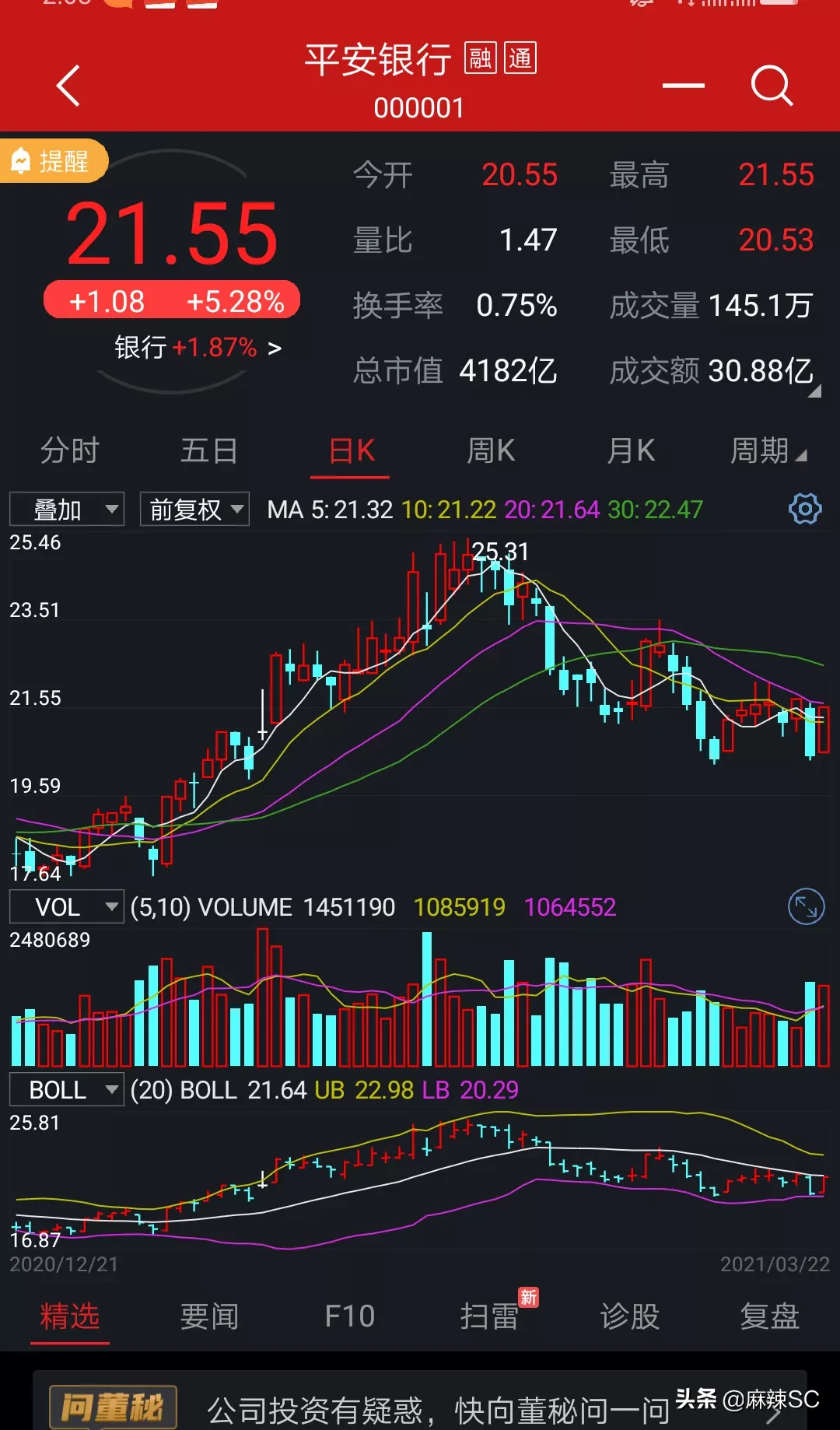Open chart settings gear icon
This screenshot has width=840, height=1430.
(804, 510)
